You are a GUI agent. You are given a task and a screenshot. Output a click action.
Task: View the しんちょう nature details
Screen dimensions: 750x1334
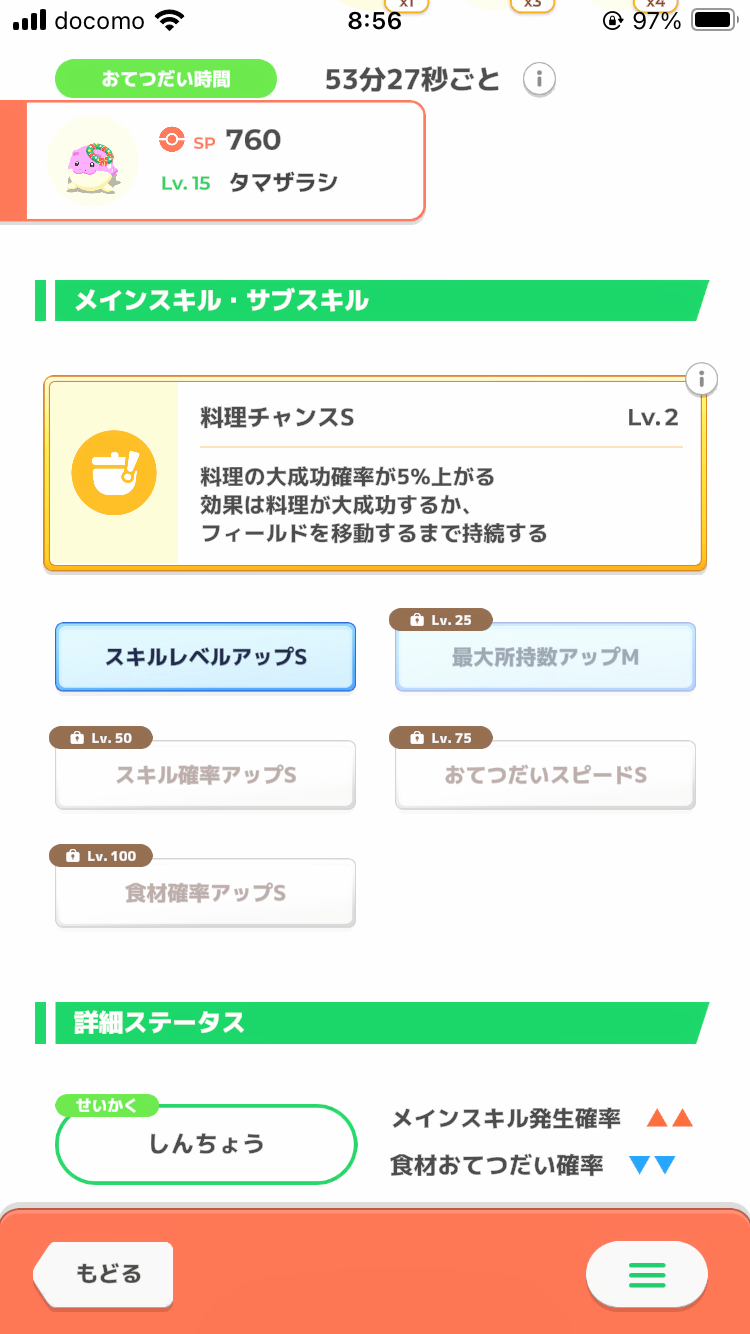coord(206,1144)
